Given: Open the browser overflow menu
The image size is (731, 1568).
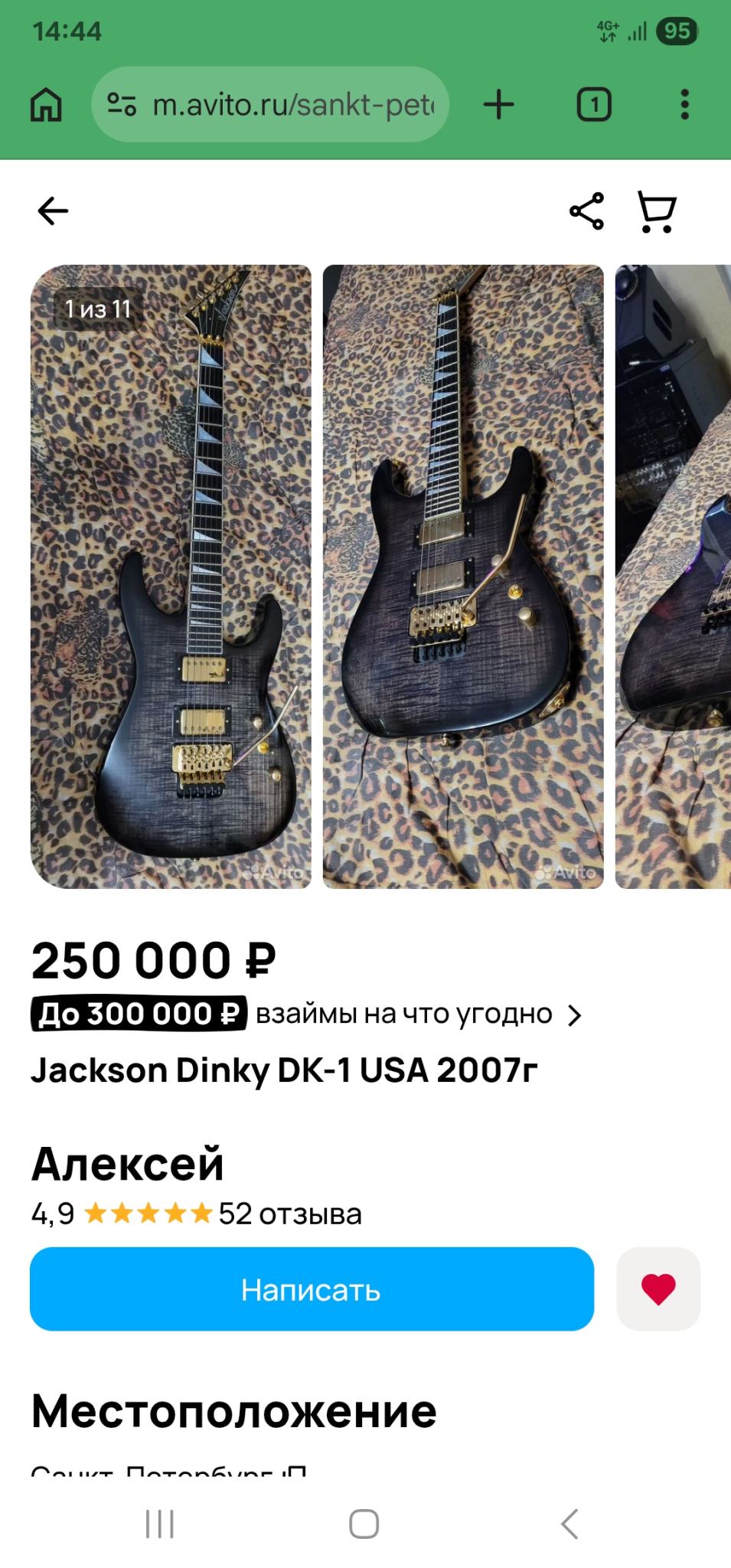Looking at the screenshot, I should [684, 105].
